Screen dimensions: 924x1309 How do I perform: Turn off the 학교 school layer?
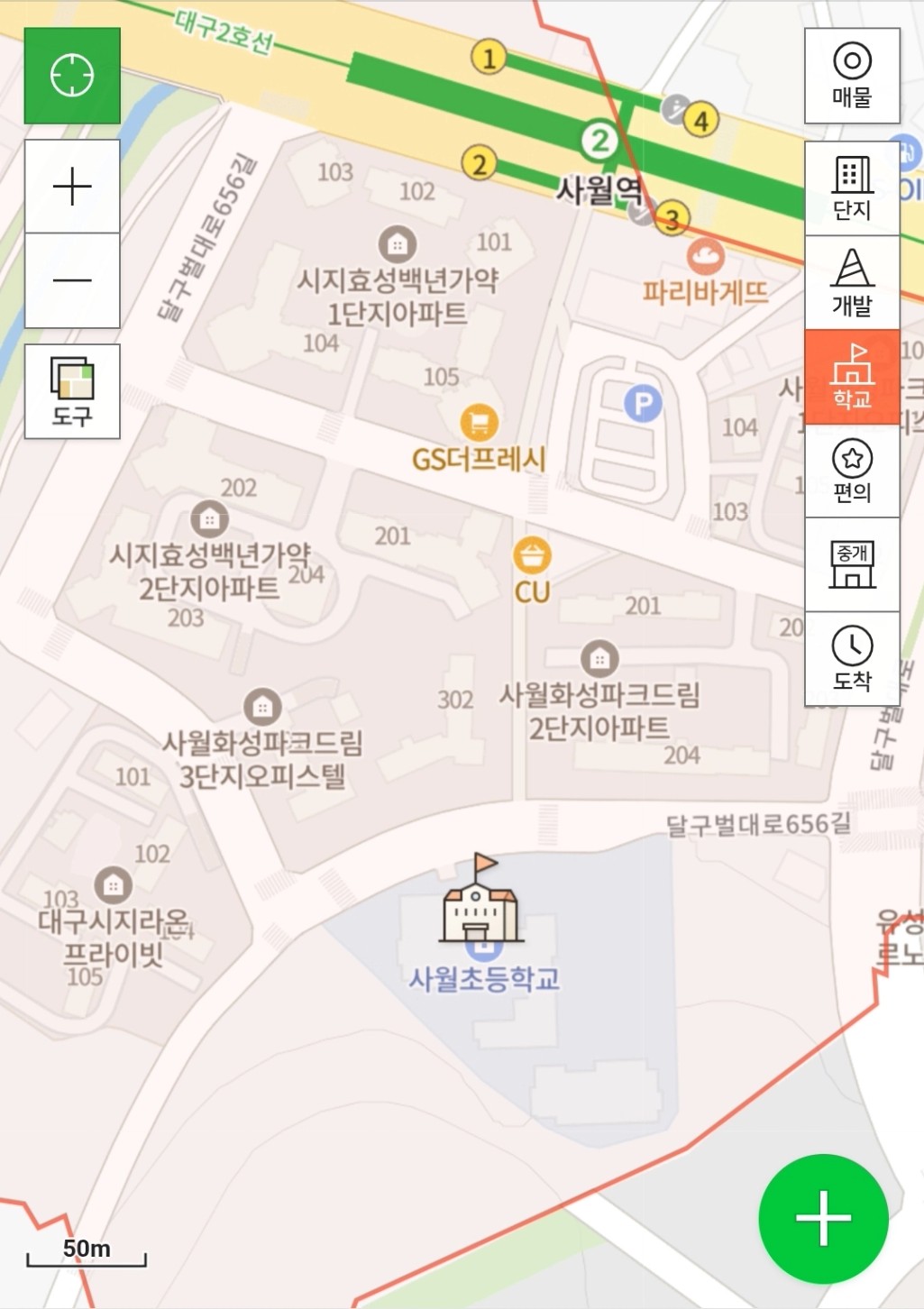point(852,377)
